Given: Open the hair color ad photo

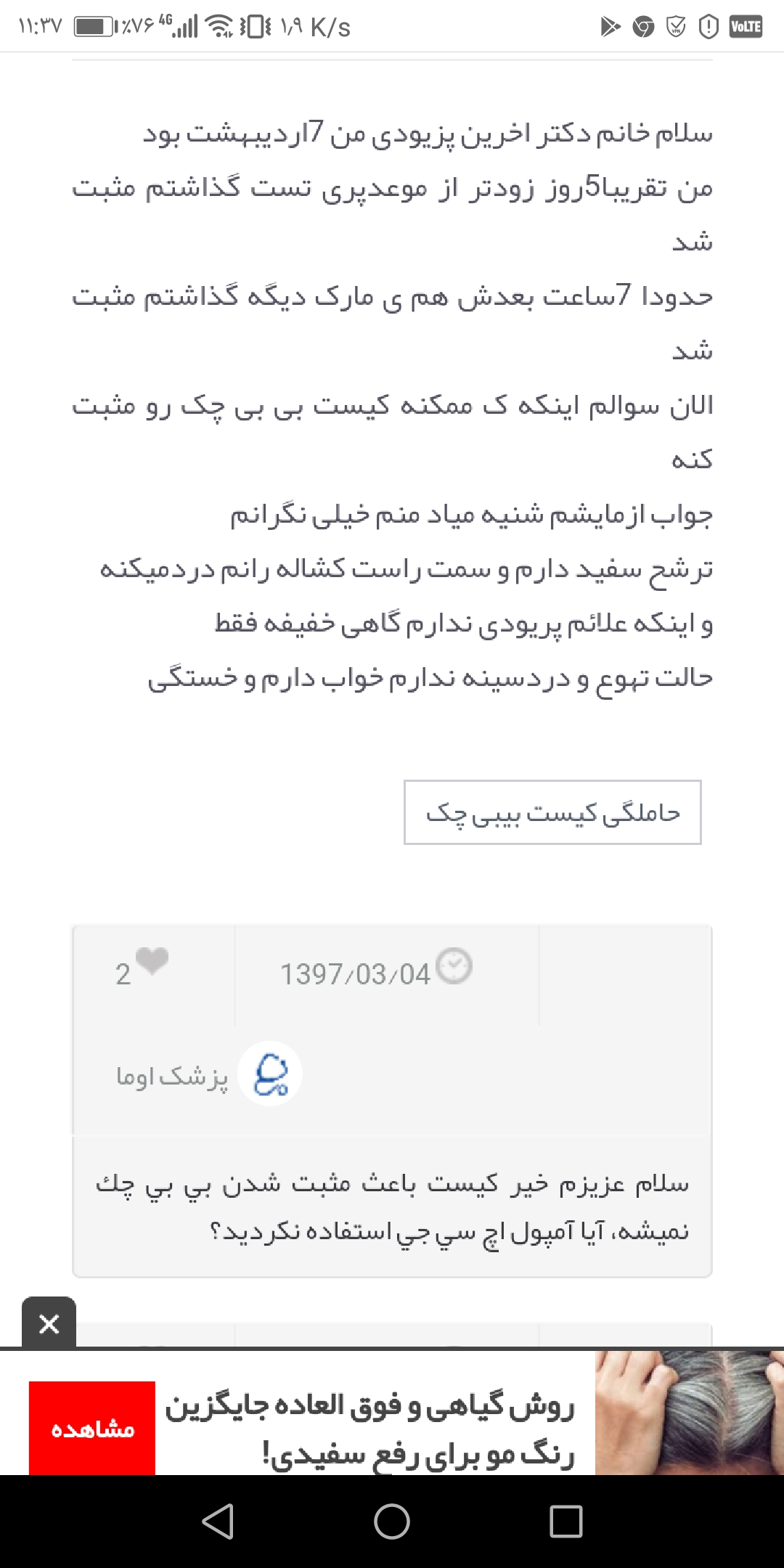Looking at the screenshot, I should click(x=689, y=1412).
